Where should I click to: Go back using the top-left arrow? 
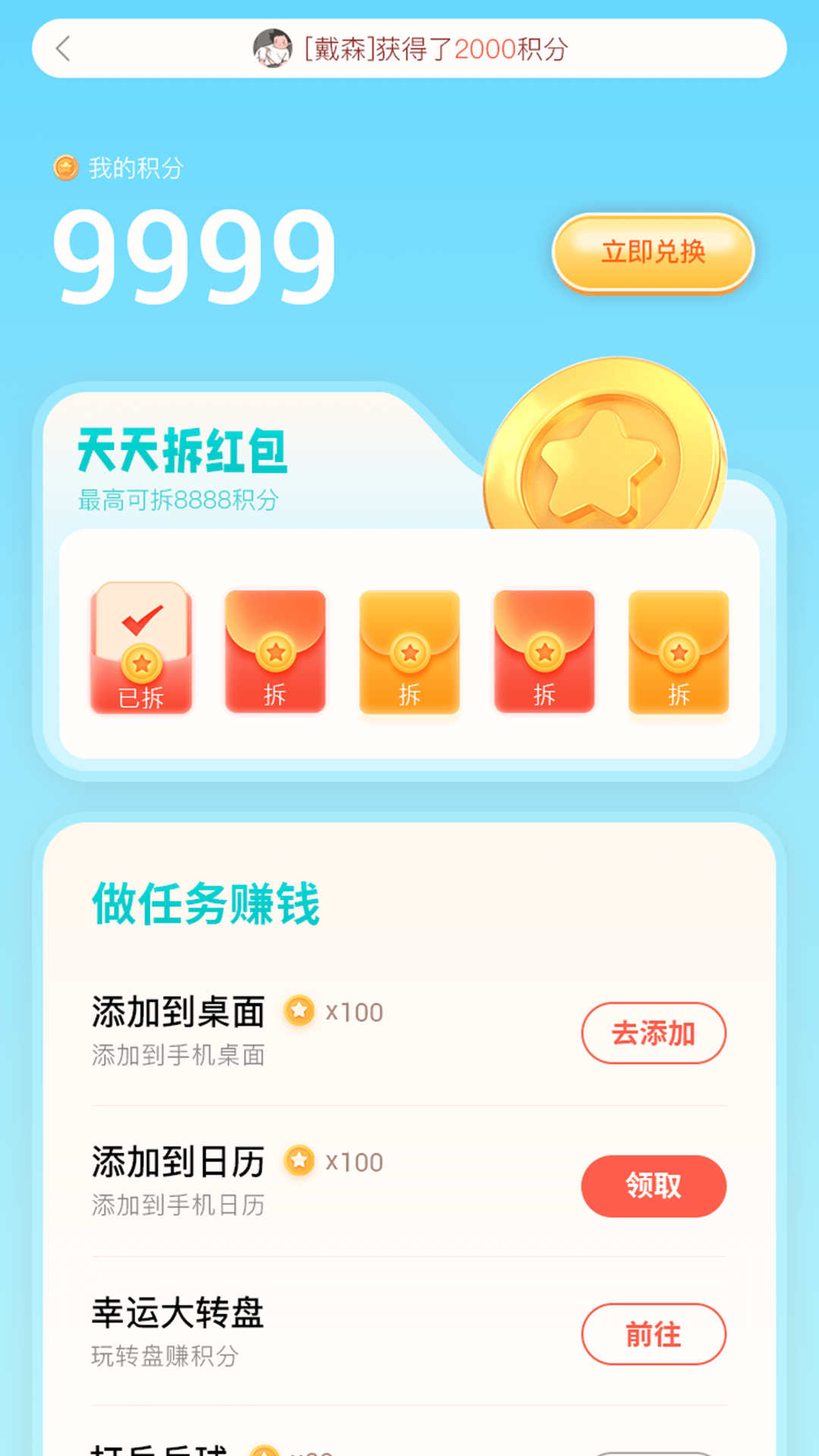coord(64,49)
